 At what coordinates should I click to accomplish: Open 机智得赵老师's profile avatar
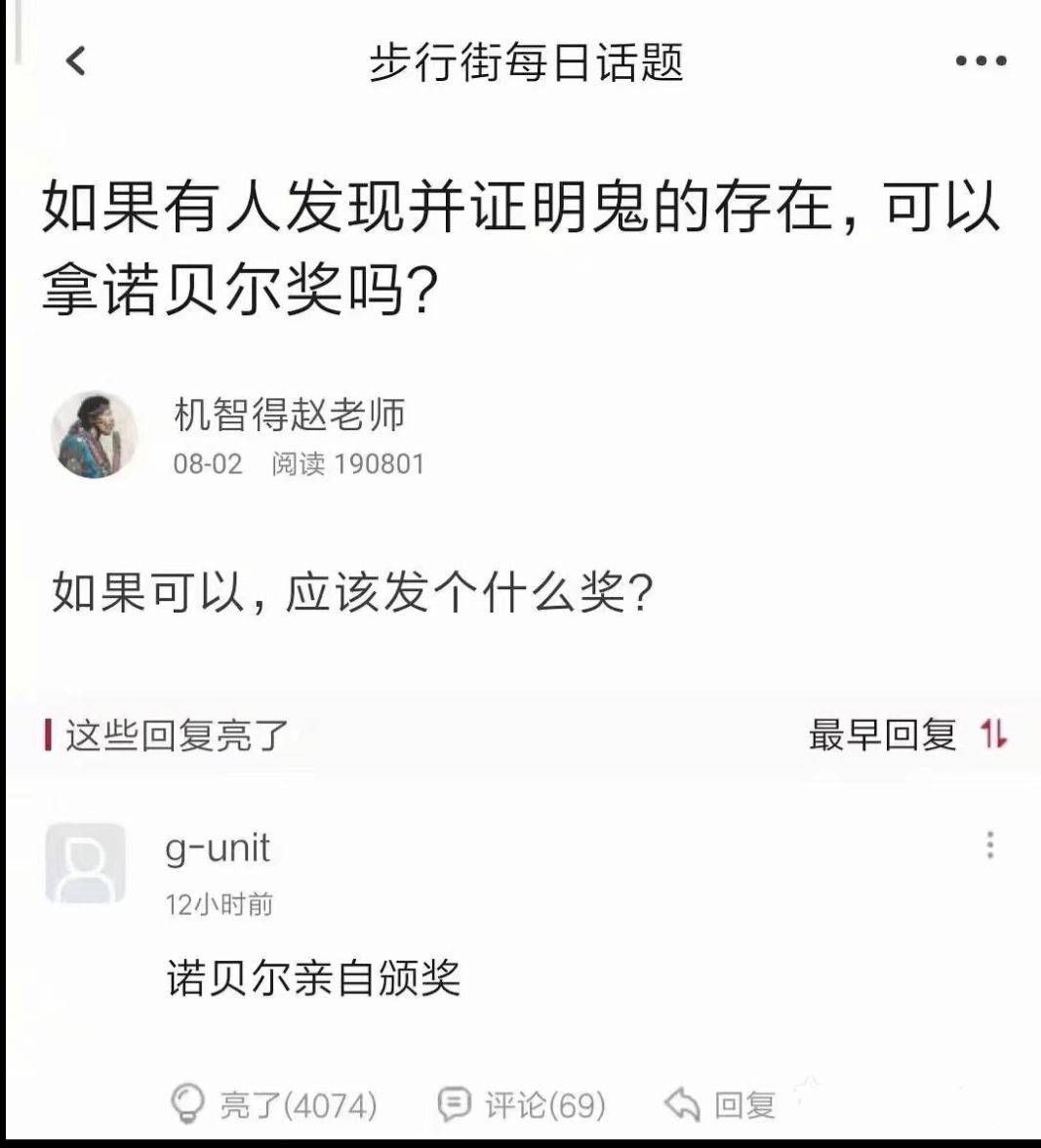click(x=94, y=435)
